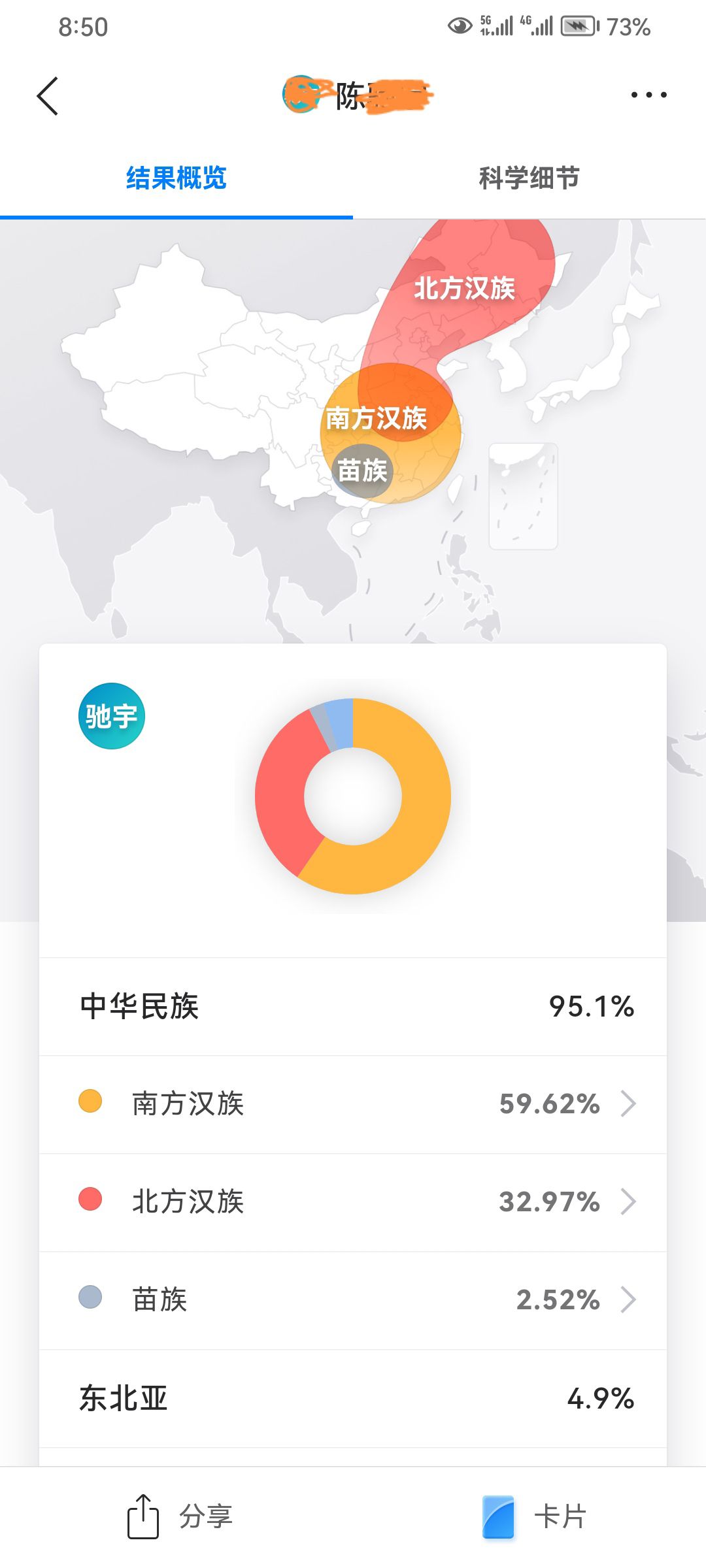Screen dimensions: 706x1568
Task: Tap the 分享 share button
Action: [x=179, y=1516]
